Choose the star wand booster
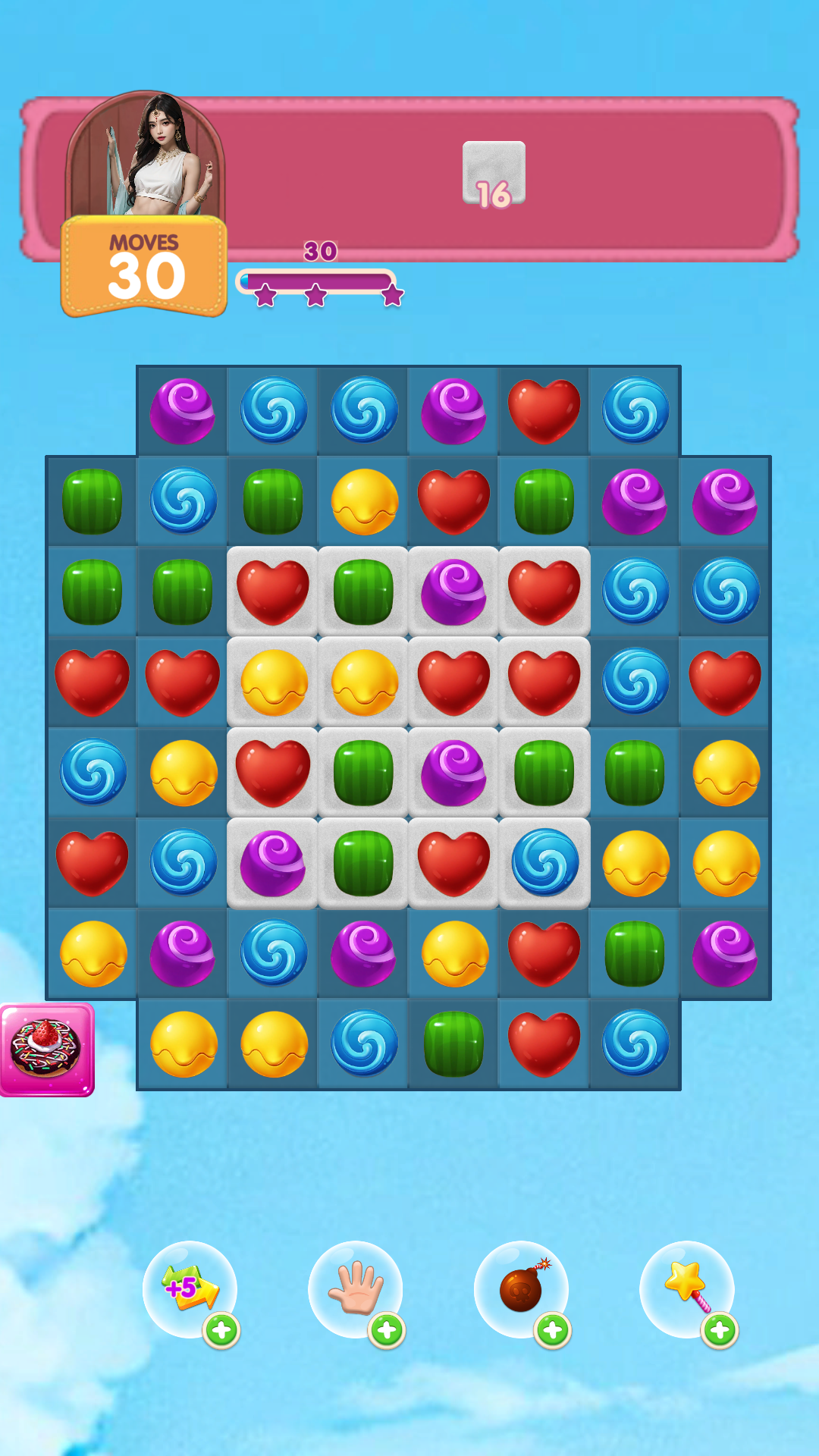Viewport: 819px width, 1456px height. (687, 1289)
